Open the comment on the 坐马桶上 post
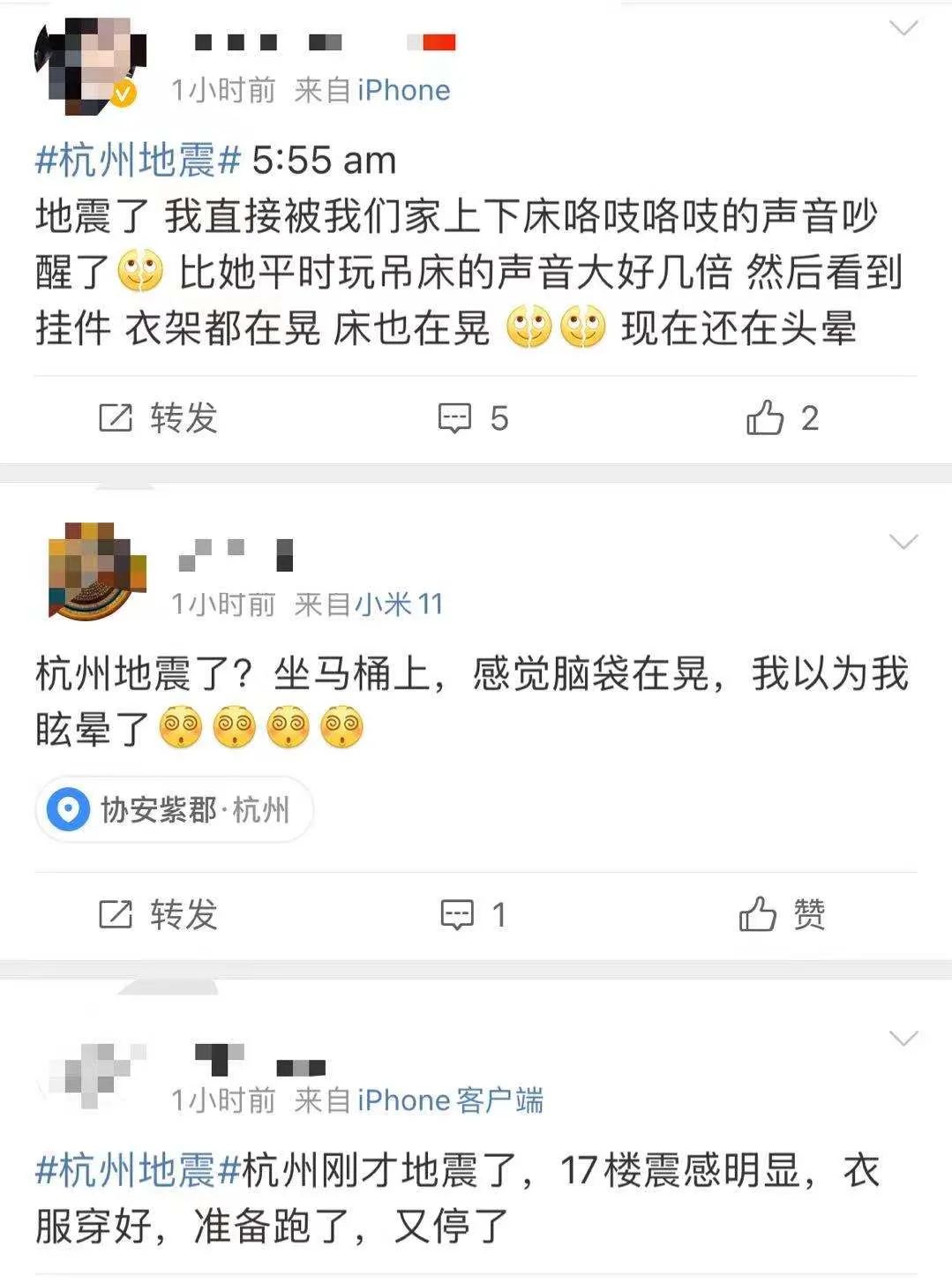The width and height of the screenshot is (952, 1284). [x=473, y=915]
